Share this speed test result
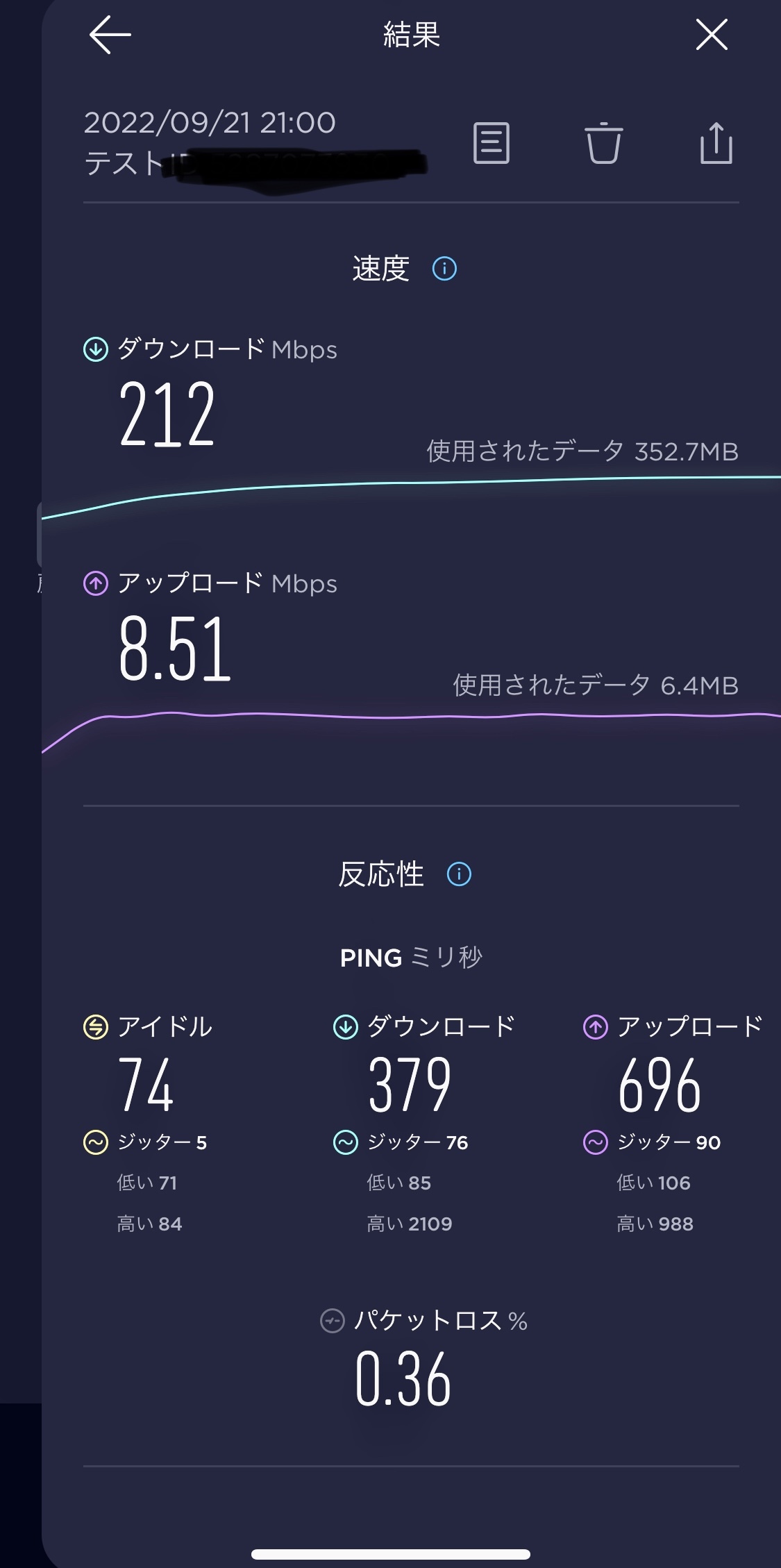781x1568 pixels. click(x=716, y=143)
